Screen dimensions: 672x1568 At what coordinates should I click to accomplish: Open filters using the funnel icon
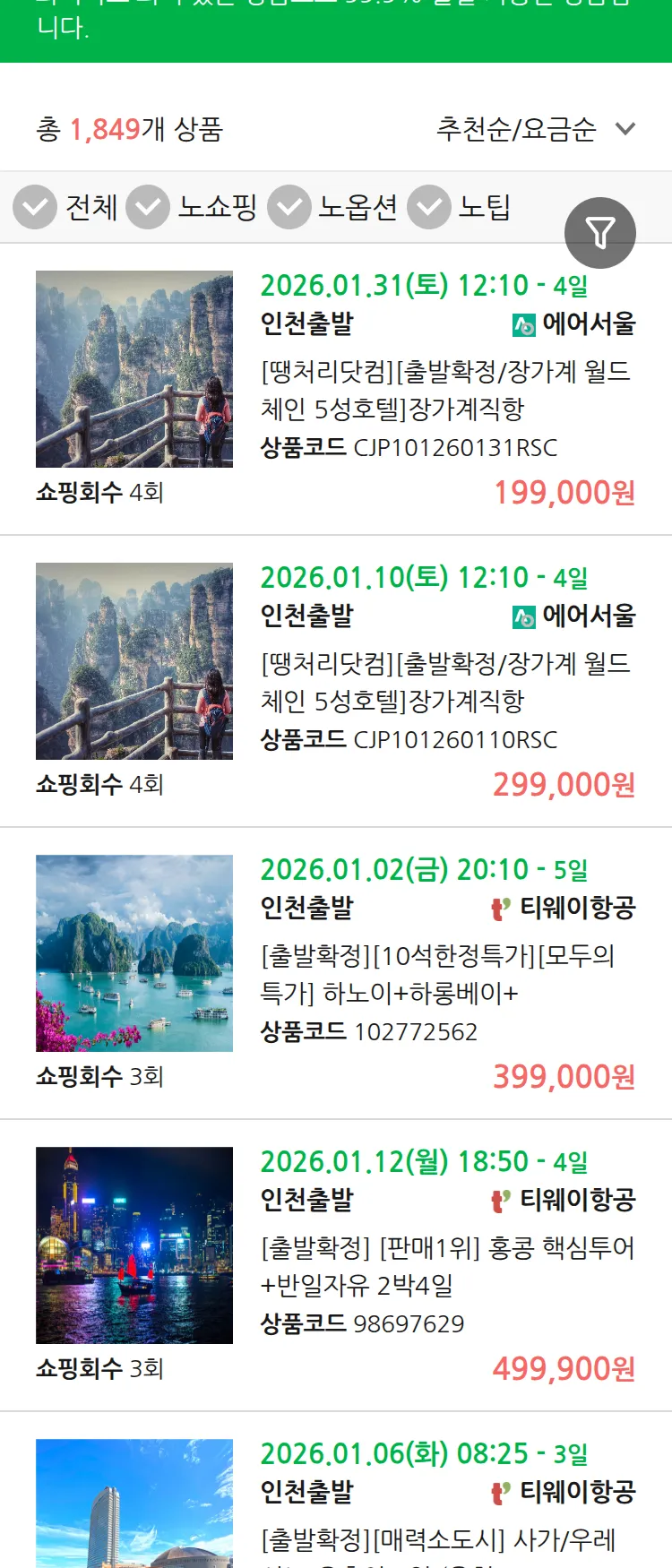(600, 232)
